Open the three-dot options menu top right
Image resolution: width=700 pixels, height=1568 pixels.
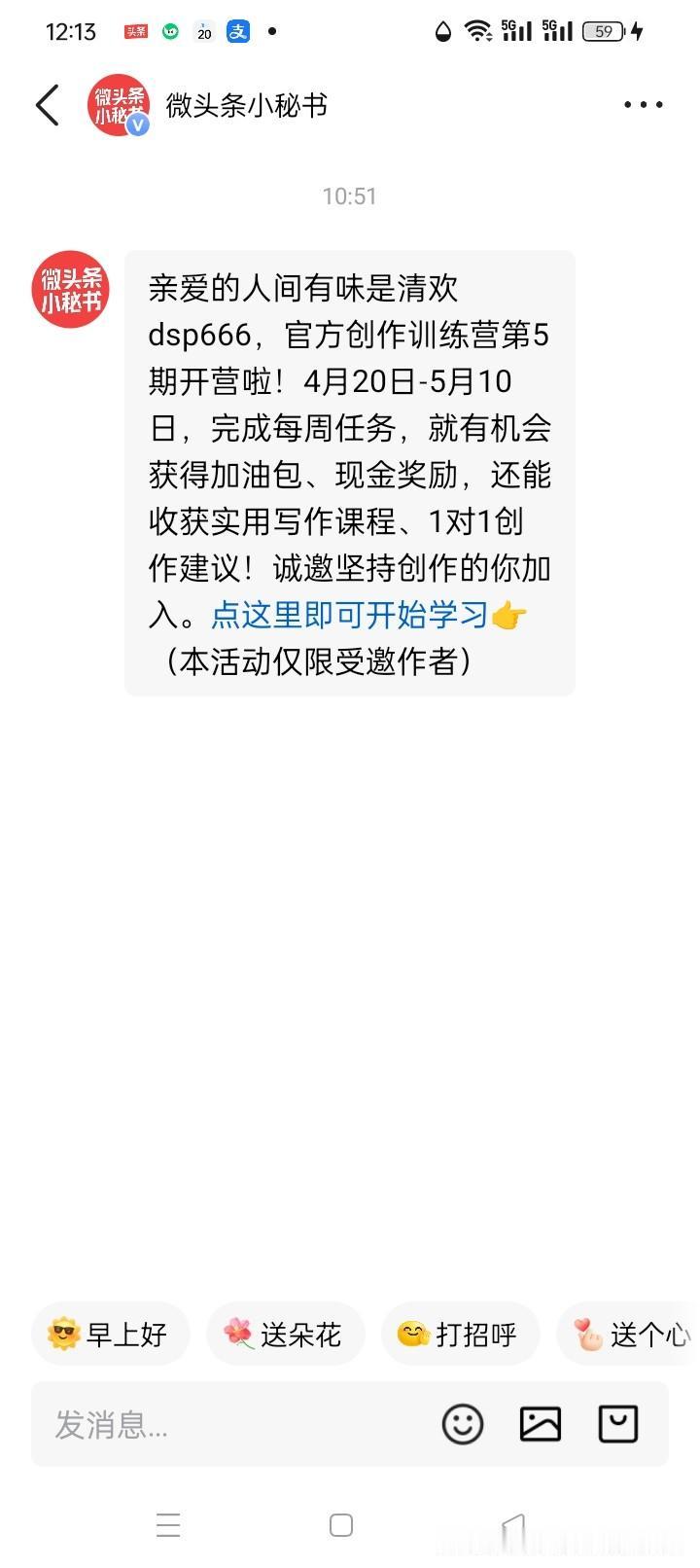(642, 104)
